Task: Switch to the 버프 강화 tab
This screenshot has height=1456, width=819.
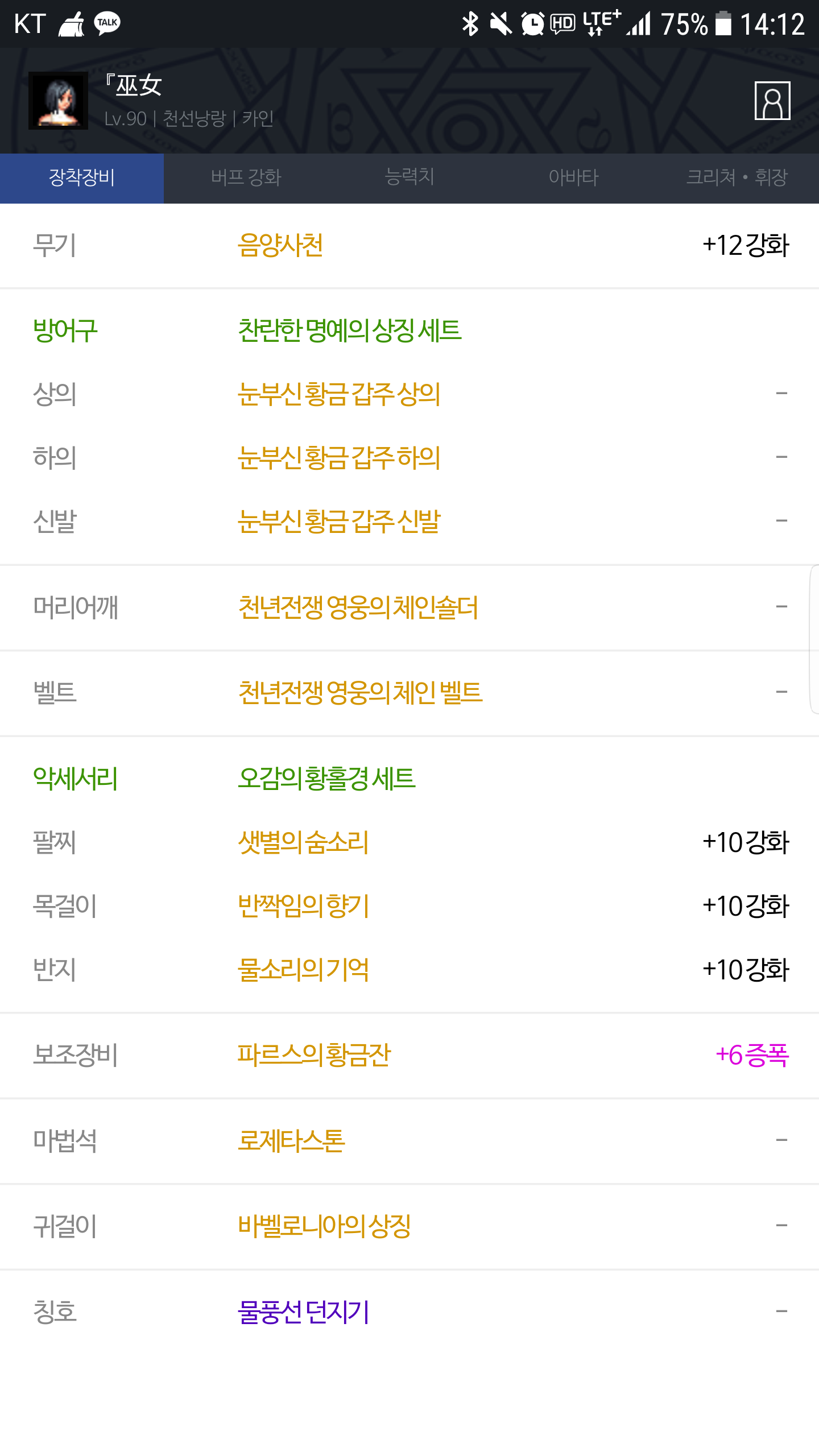Action: (246, 178)
